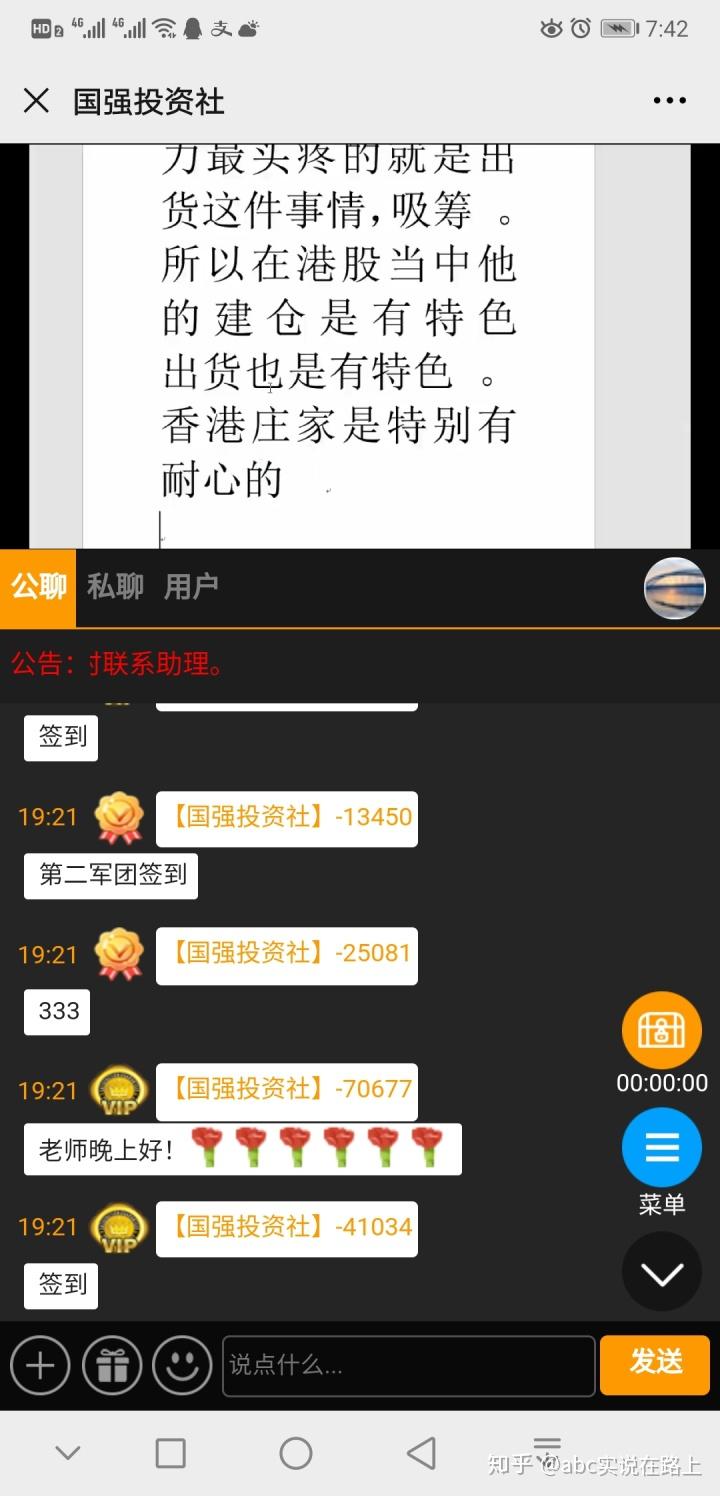Collapse chat using the down chevron button

(x=662, y=1272)
